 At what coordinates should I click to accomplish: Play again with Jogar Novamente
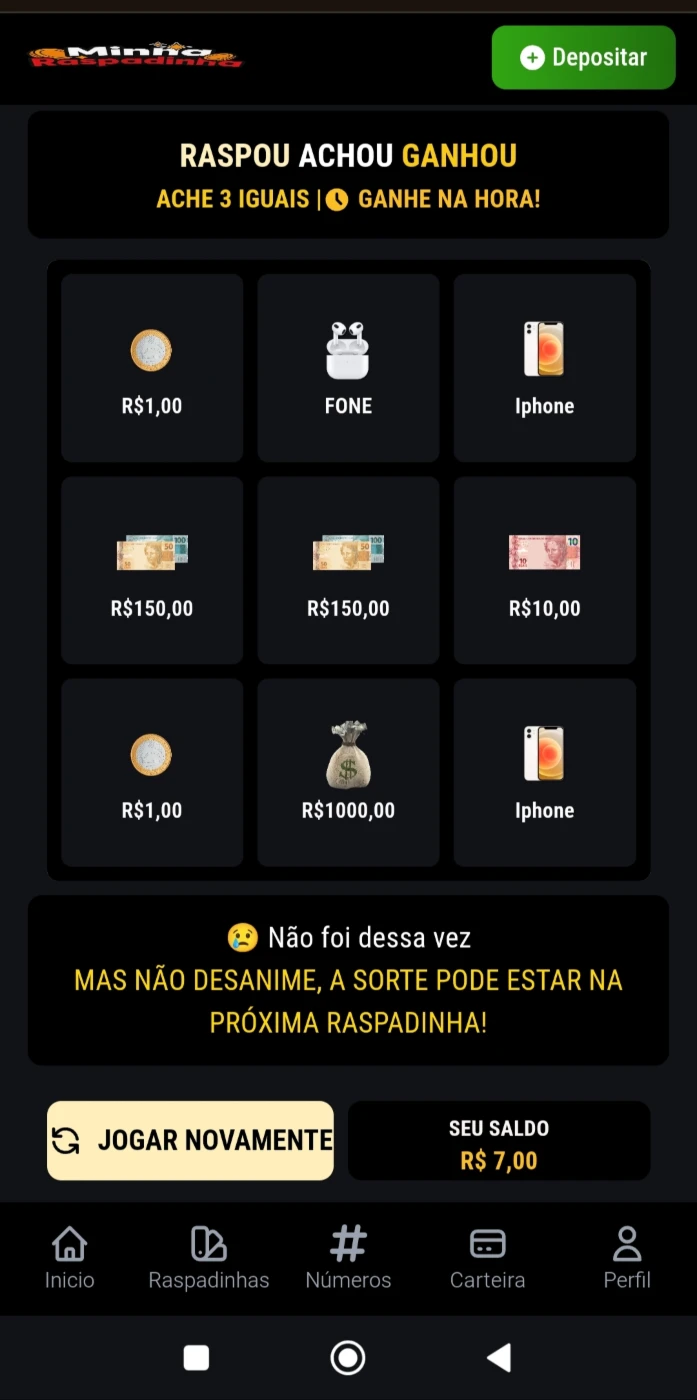(190, 1140)
